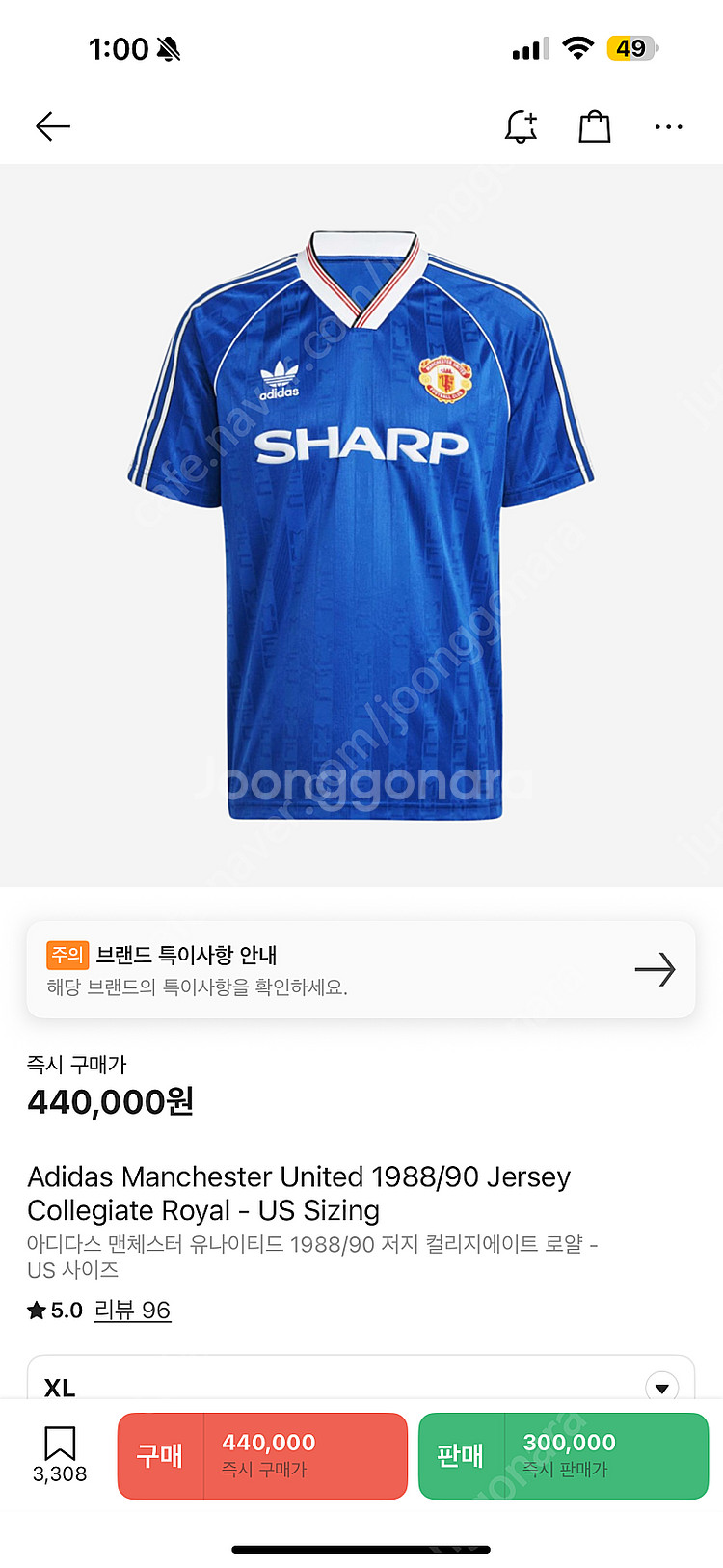Set a price alert with the bell icon
Image resolution: width=723 pixels, height=1568 pixels.
521,126
